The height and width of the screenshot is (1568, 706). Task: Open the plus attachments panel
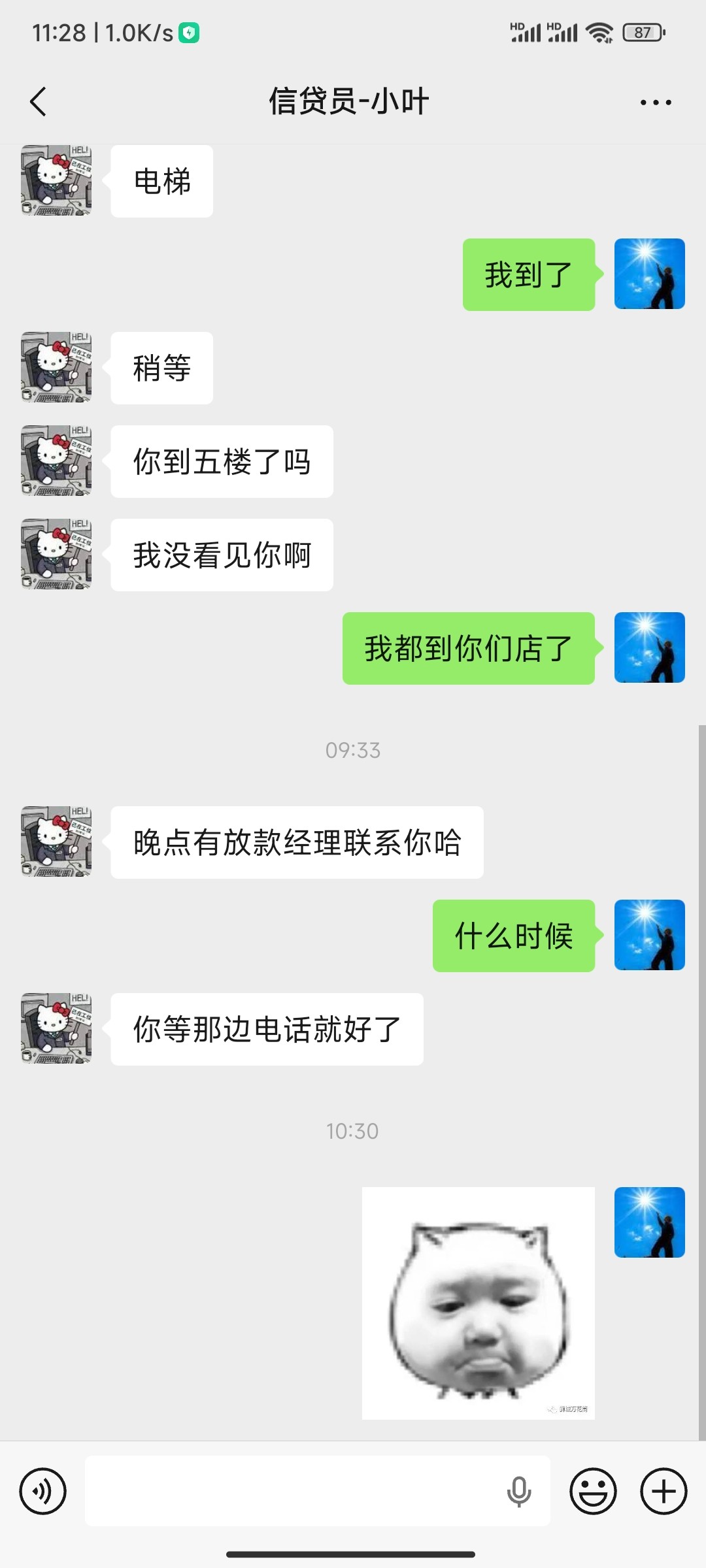pyautogui.click(x=664, y=1492)
